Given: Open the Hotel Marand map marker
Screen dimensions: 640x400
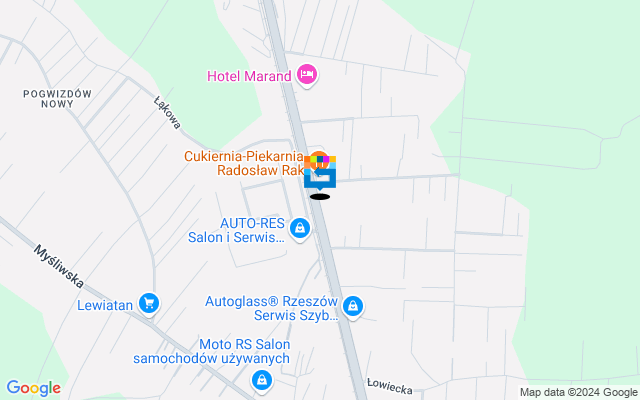Looking at the screenshot, I should [x=307, y=76].
